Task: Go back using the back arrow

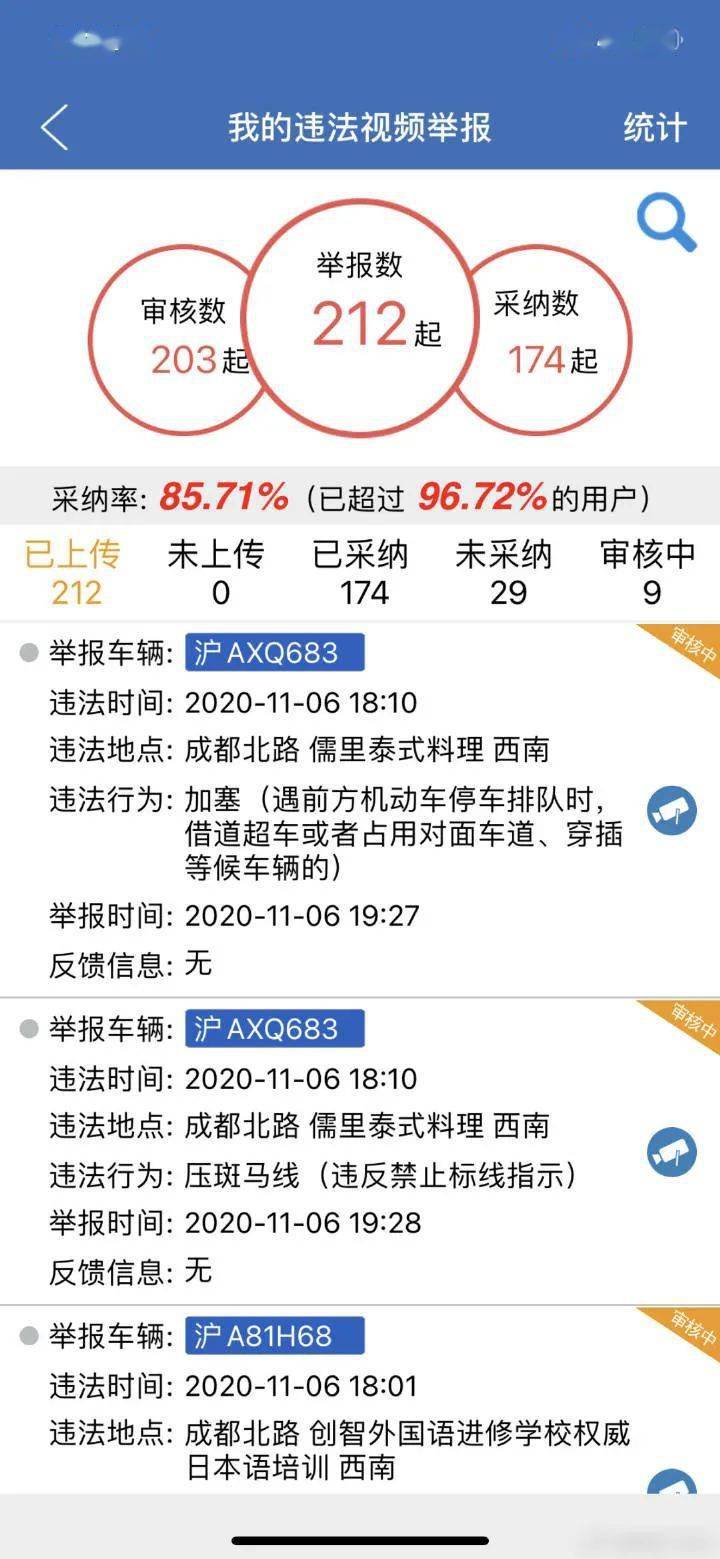Action: [x=55, y=128]
